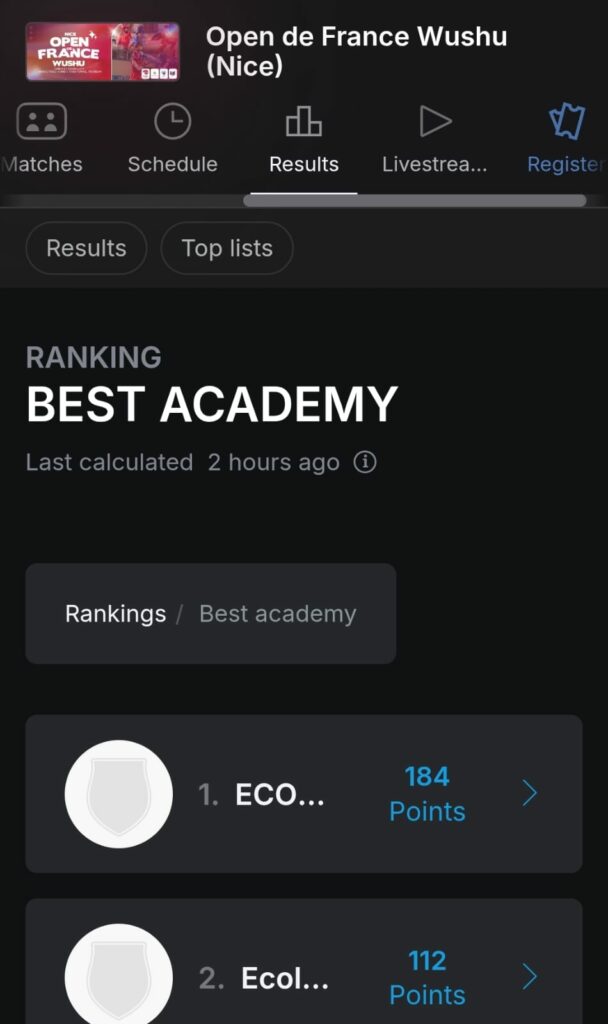Switch to the Matches tab
This screenshot has height=1024, width=608.
coord(41,139)
